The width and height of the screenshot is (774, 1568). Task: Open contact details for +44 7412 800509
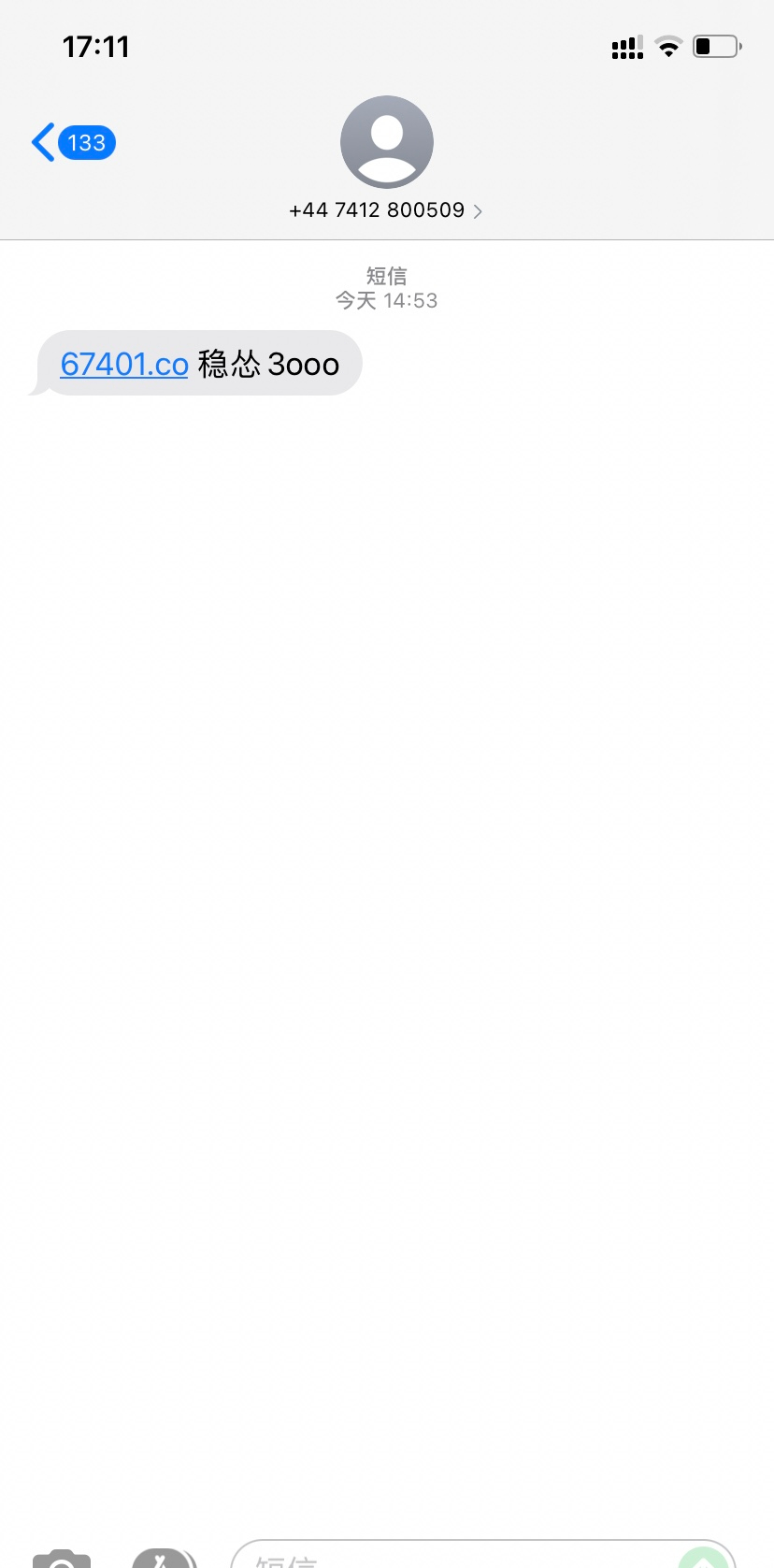(x=385, y=210)
